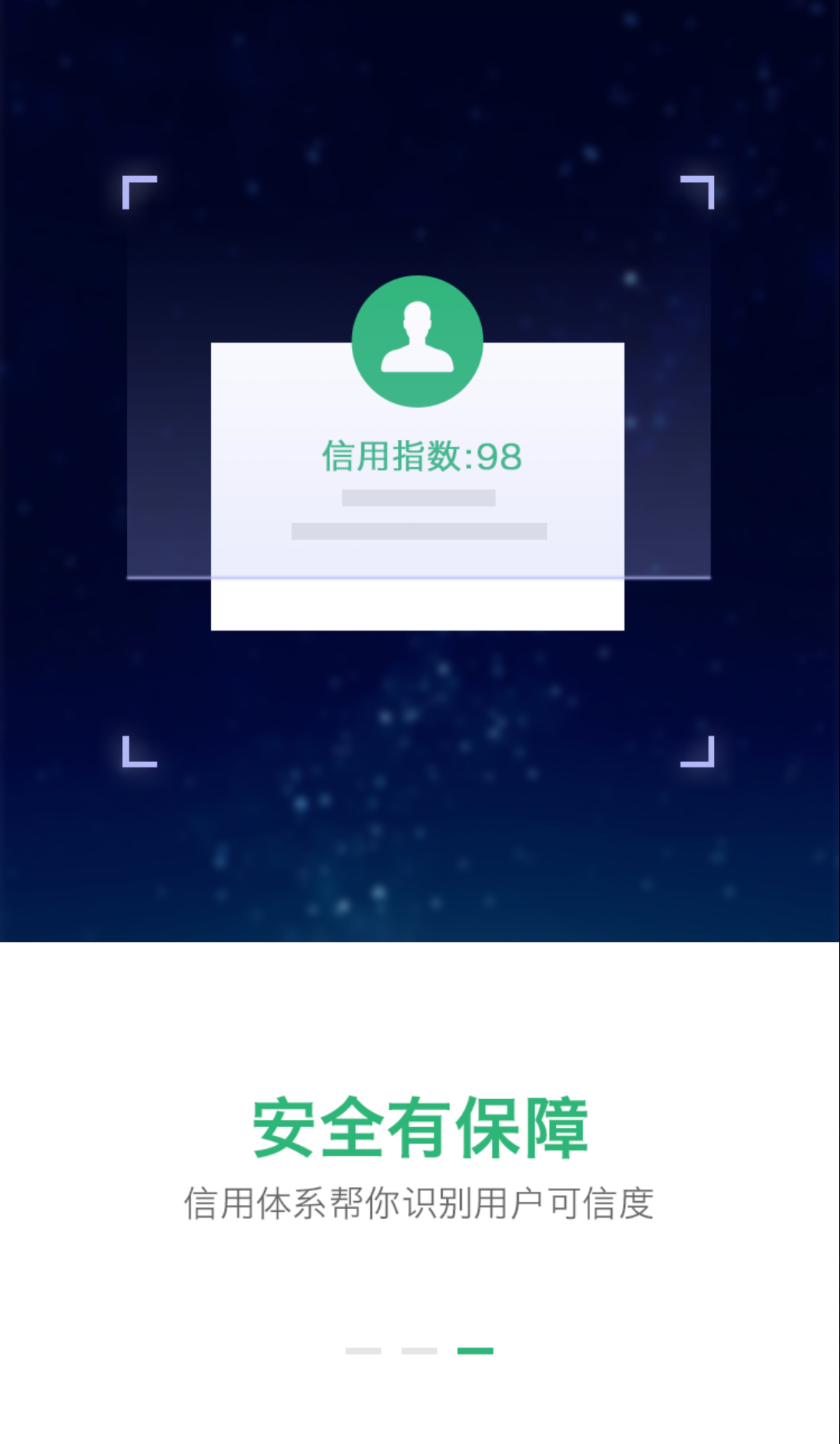Tap the active green third page indicator

pos(475,1351)
